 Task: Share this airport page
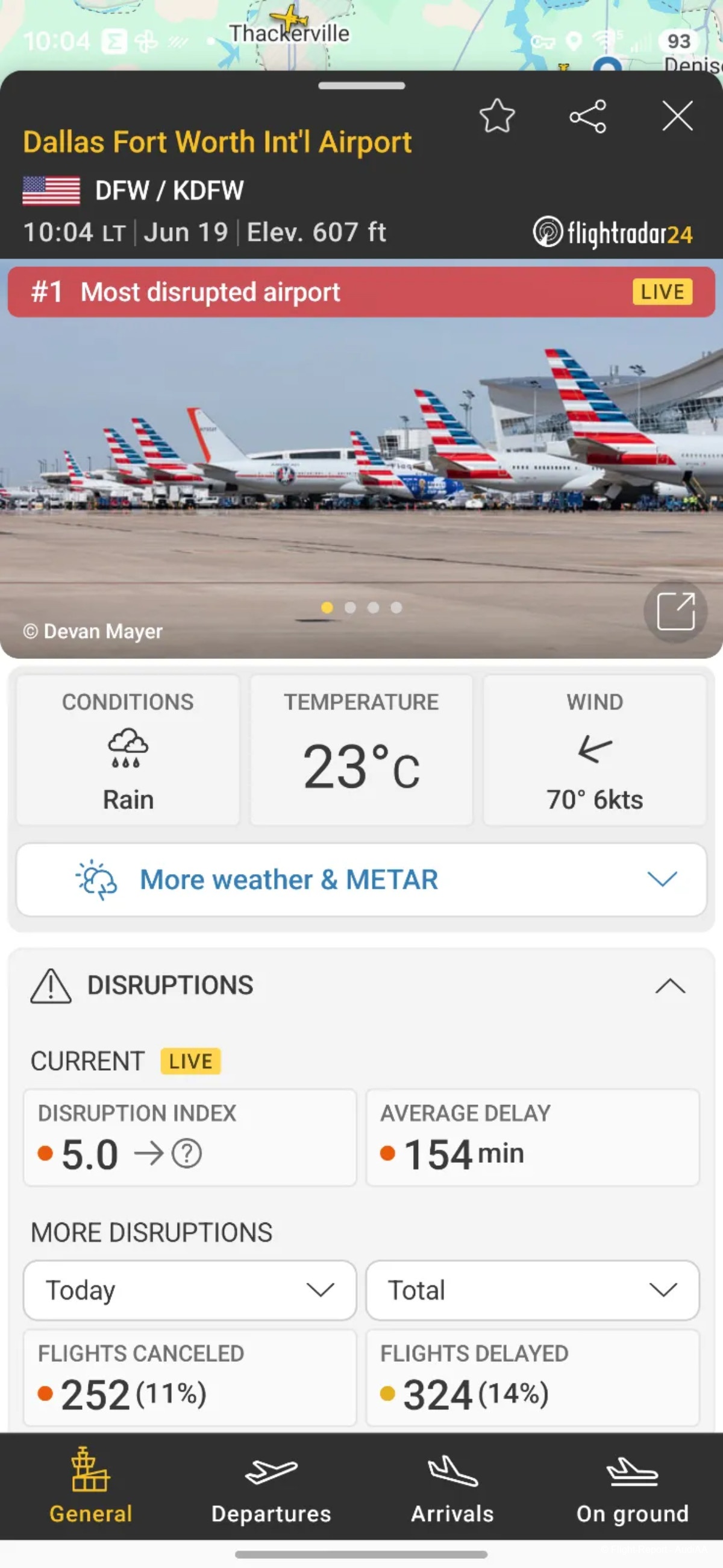tap(587, 116)
